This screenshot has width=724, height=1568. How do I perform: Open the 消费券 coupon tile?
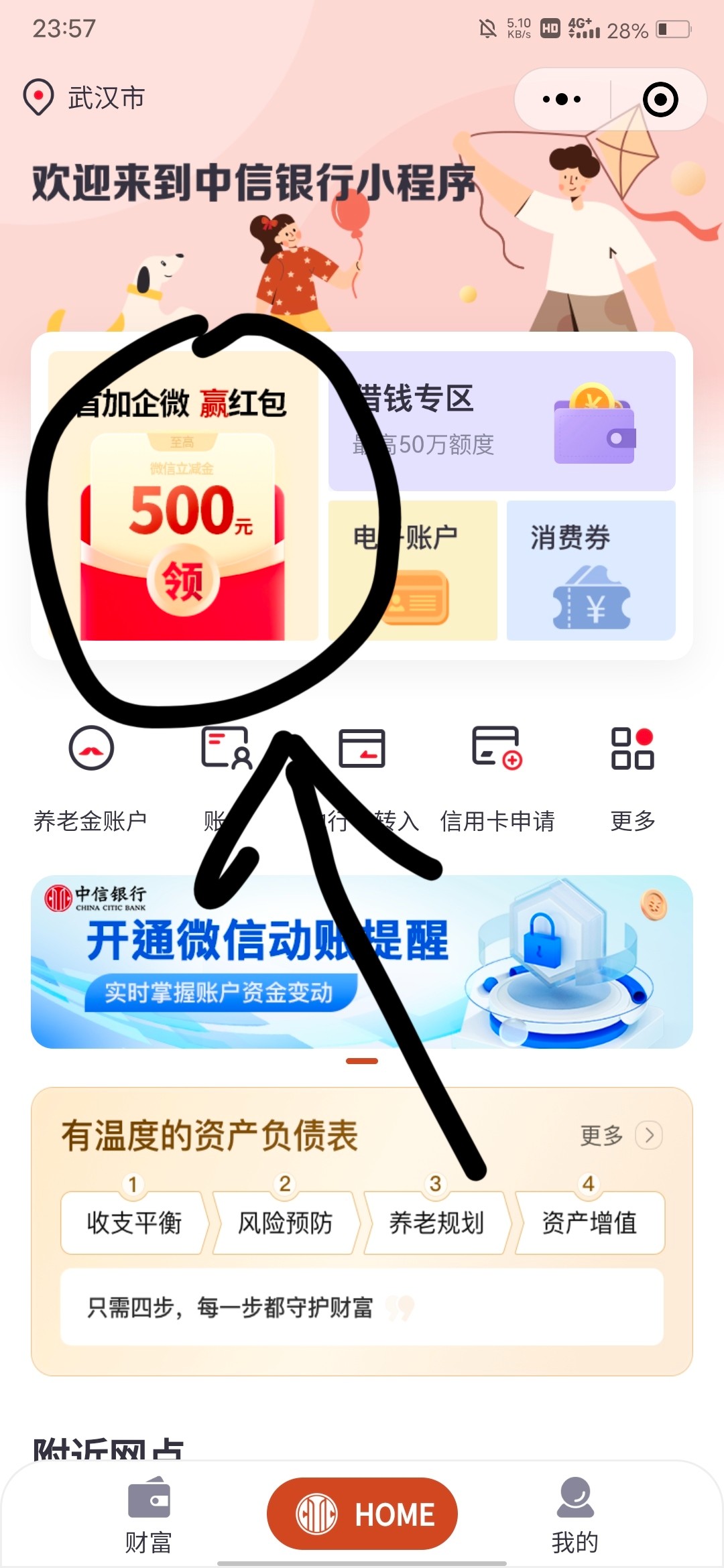pos(591,570)
